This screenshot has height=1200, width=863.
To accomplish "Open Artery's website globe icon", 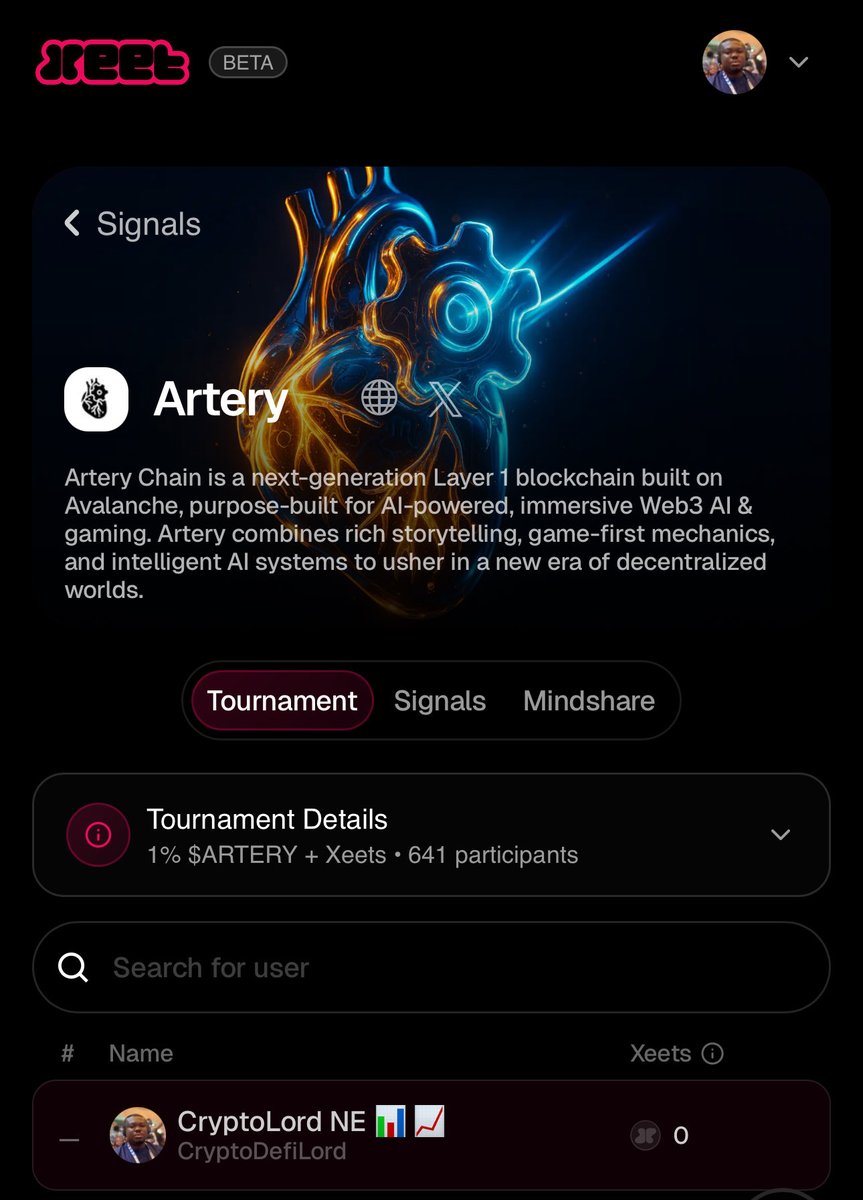I will (379, 398).
